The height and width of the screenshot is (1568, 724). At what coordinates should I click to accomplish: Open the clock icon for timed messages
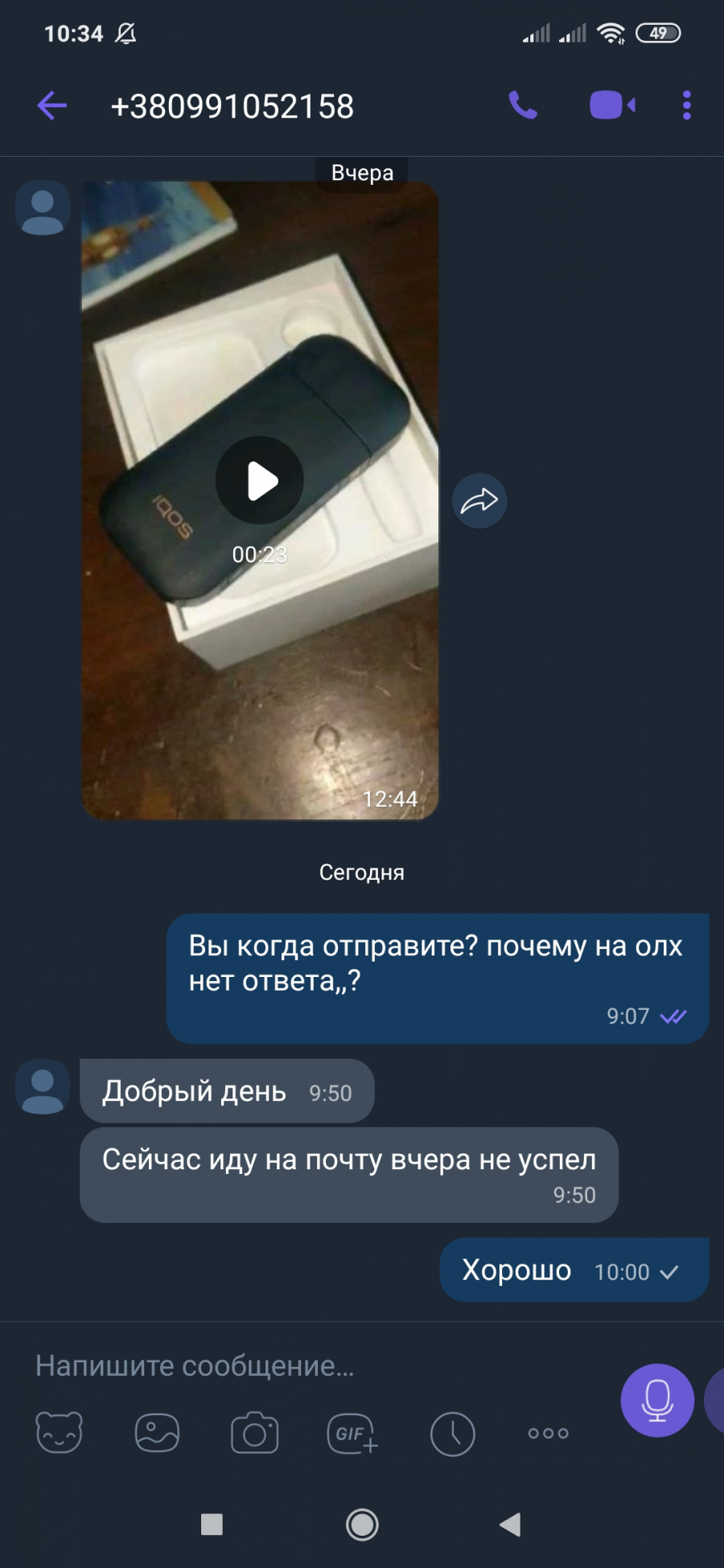pyautogui.click(x=453, y=1433)
